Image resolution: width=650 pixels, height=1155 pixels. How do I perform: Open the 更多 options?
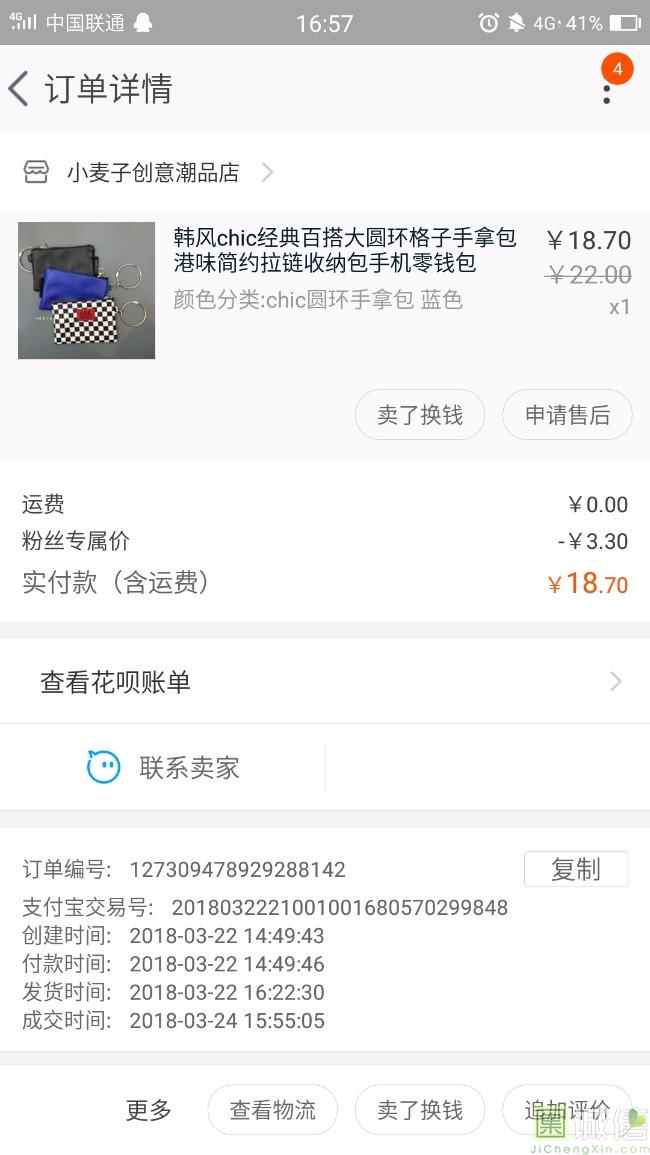click(149, 1110)
